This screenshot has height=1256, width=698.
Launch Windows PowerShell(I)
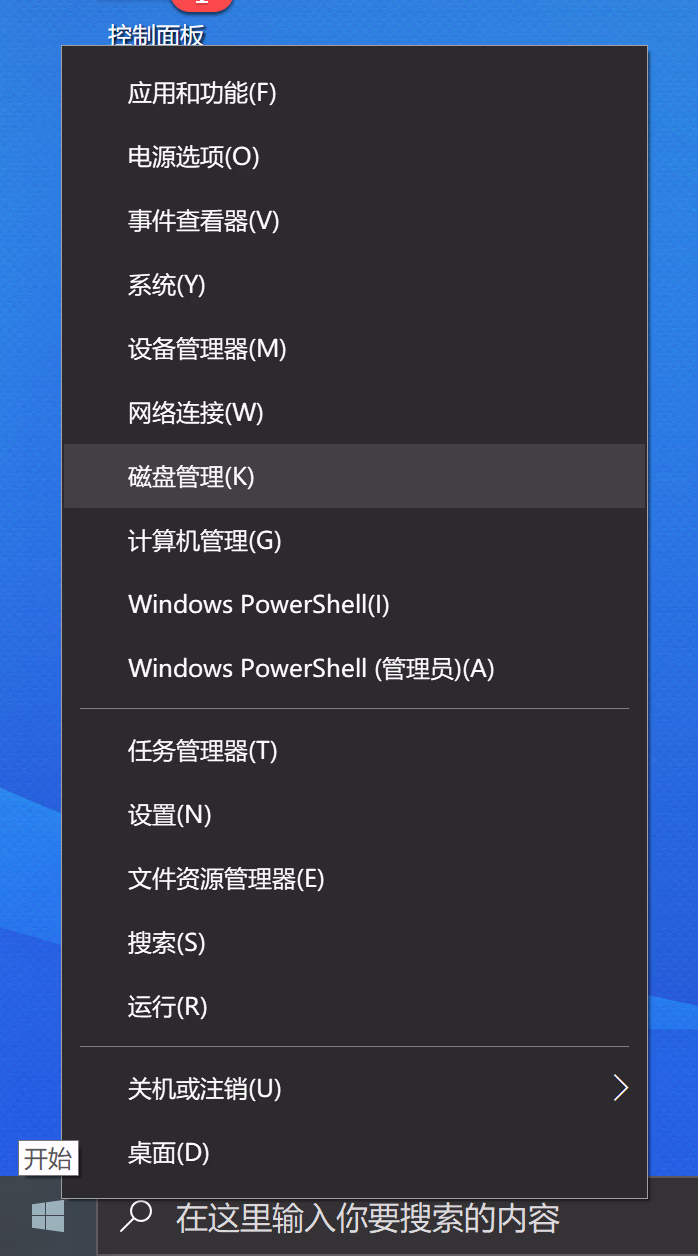(259, 605)
